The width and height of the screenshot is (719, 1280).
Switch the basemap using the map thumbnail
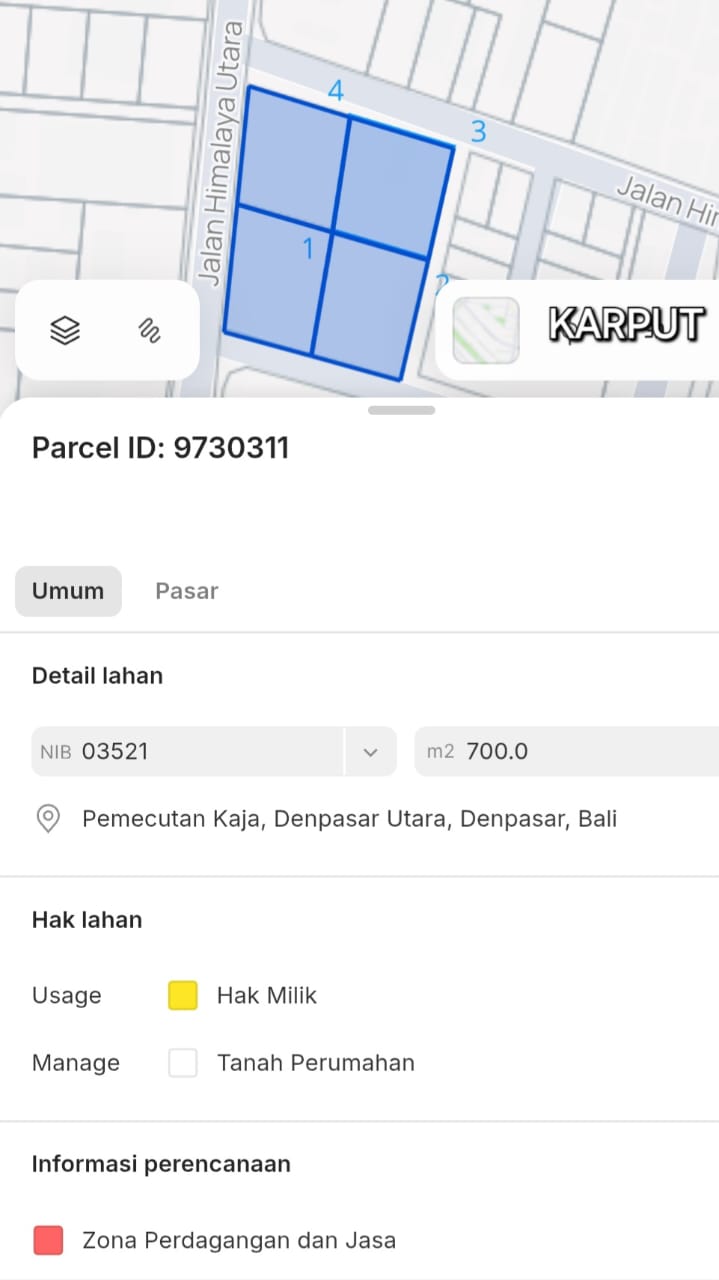(x=486, y=330)
